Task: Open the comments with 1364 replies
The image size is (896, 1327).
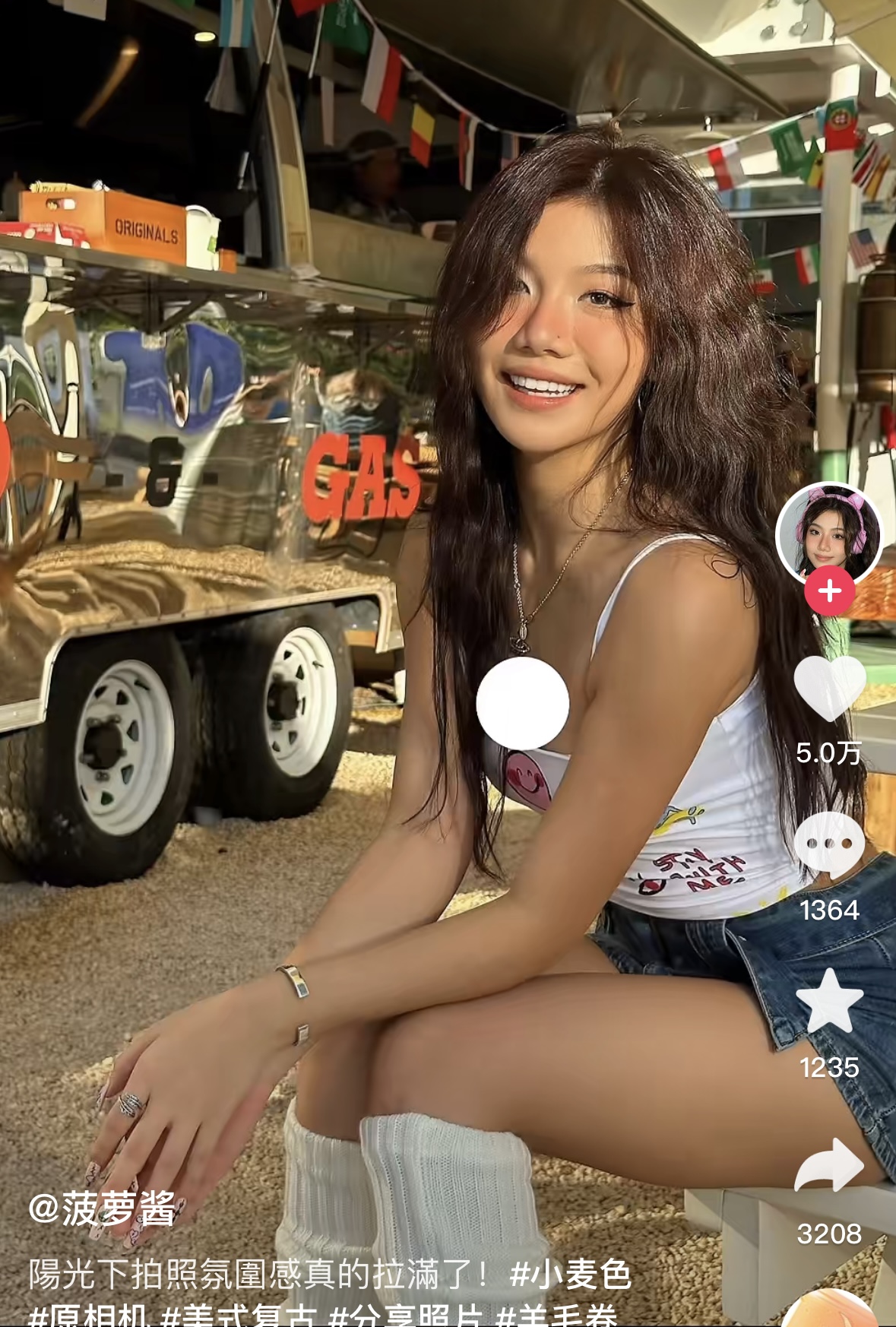Action: [x=829, y=845]
